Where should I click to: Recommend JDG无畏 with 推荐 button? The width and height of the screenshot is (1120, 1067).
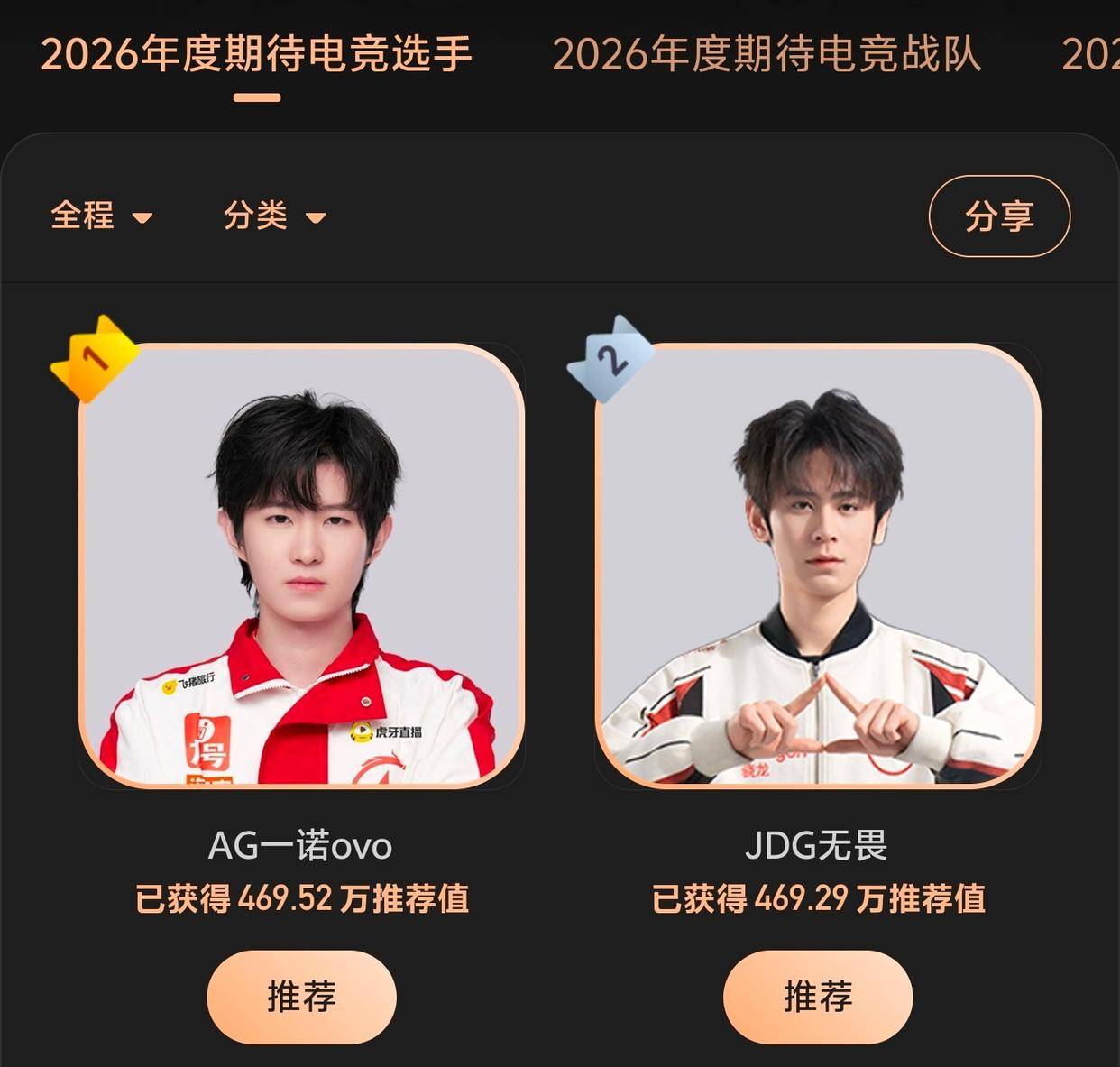(x=818, y=997)
